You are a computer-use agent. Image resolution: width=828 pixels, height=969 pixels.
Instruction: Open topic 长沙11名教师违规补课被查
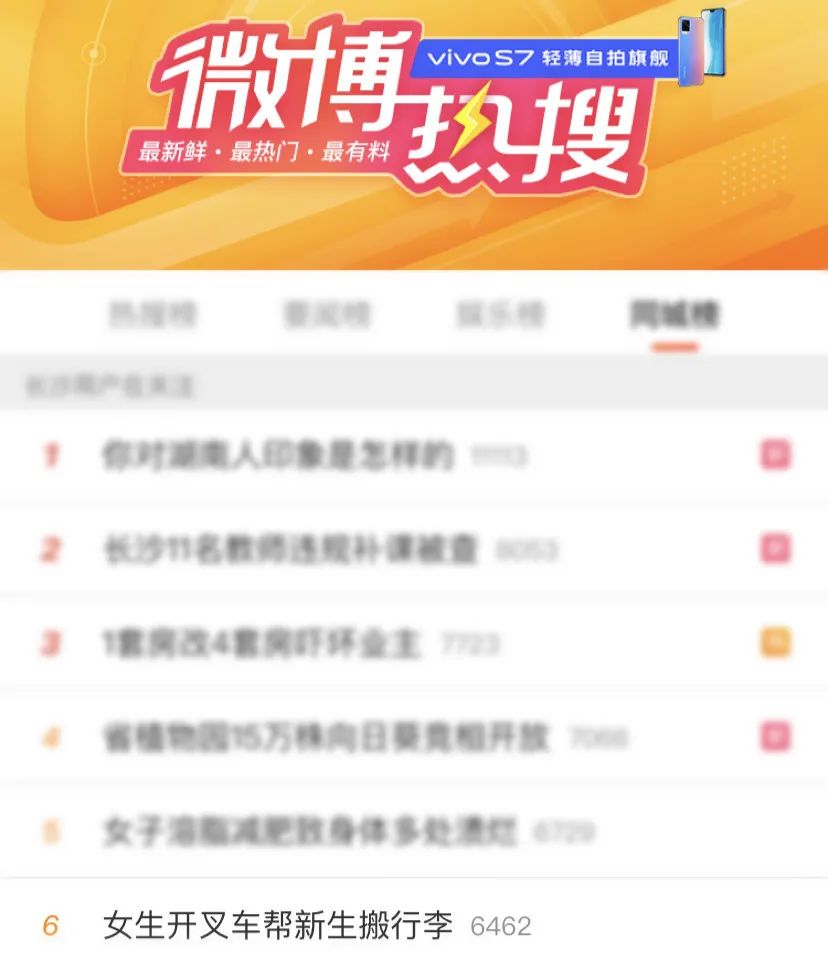[x=292, y=549]
